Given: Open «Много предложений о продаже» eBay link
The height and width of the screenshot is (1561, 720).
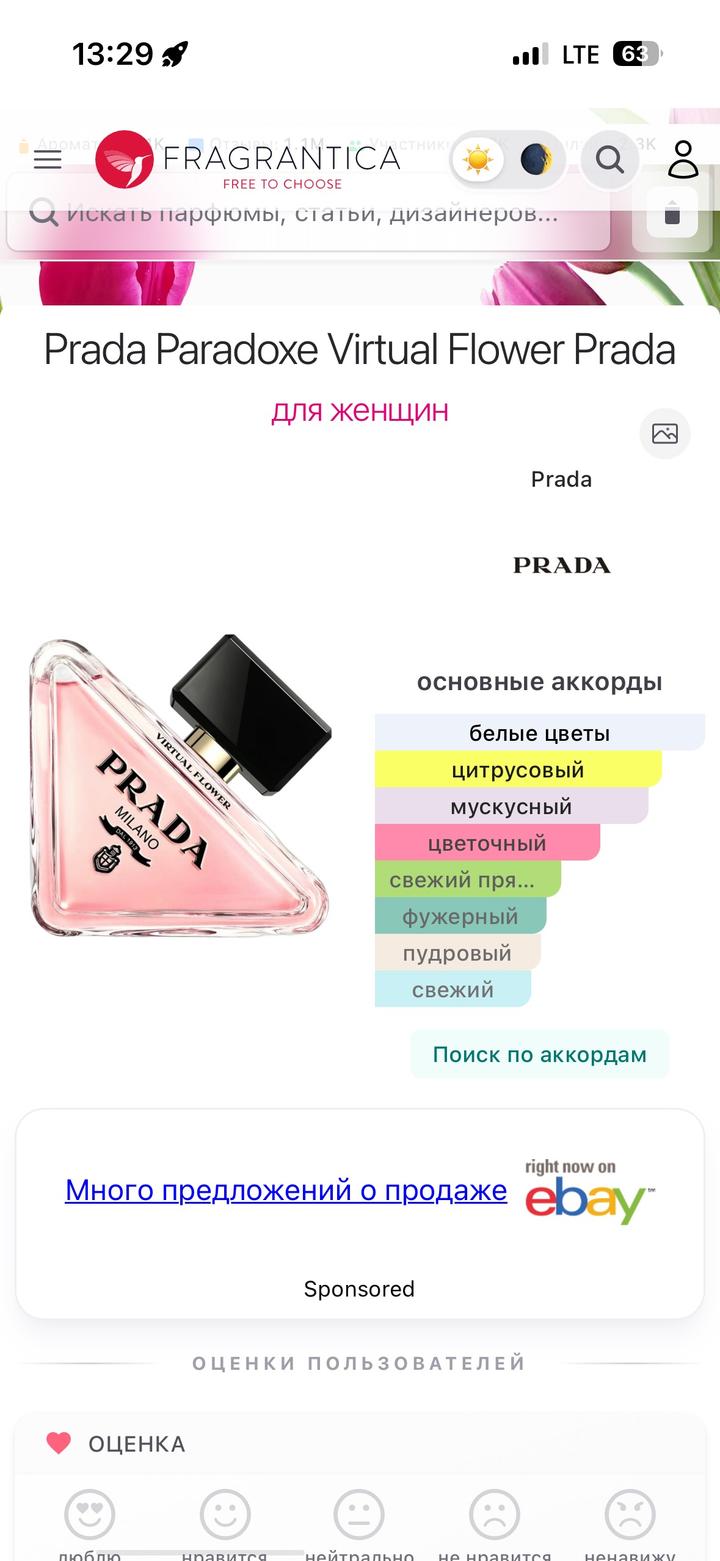Looking at the screenshot, I should [x=286, y=1190].
